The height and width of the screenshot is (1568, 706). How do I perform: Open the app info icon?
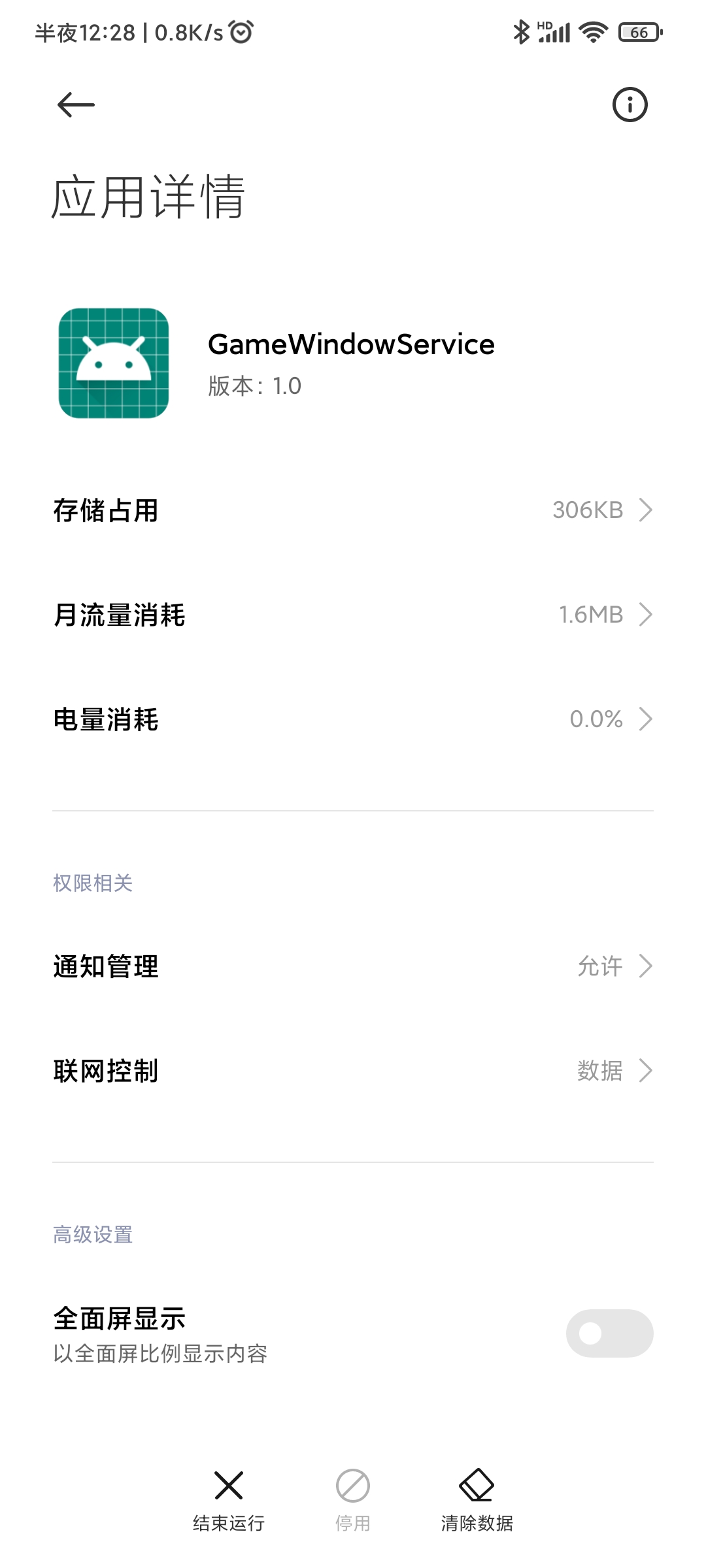[x=630, y=105]
